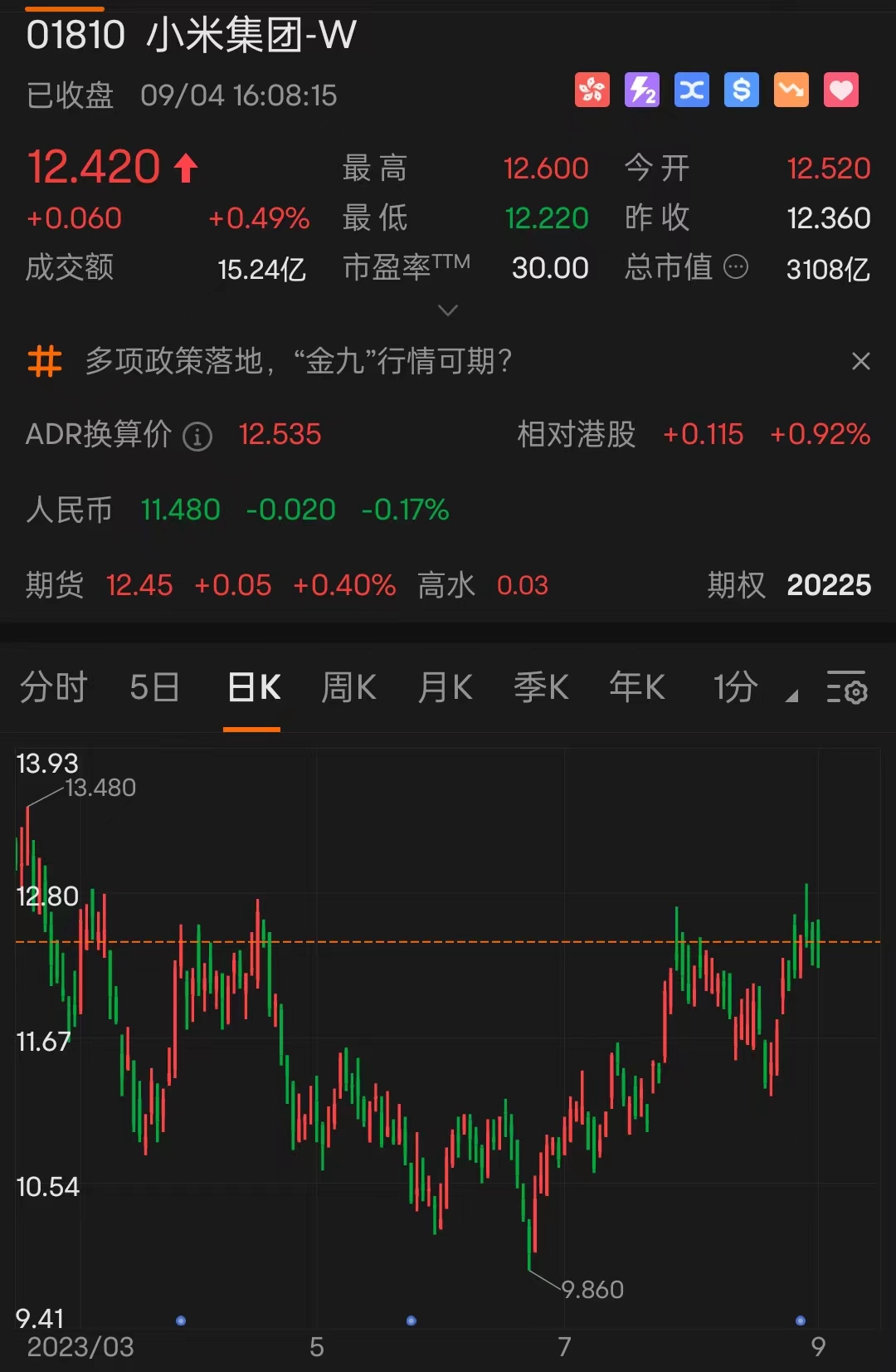The image size is (896, 1372).
Task: Dismiss the policy news banner with X
Action: 861,362
